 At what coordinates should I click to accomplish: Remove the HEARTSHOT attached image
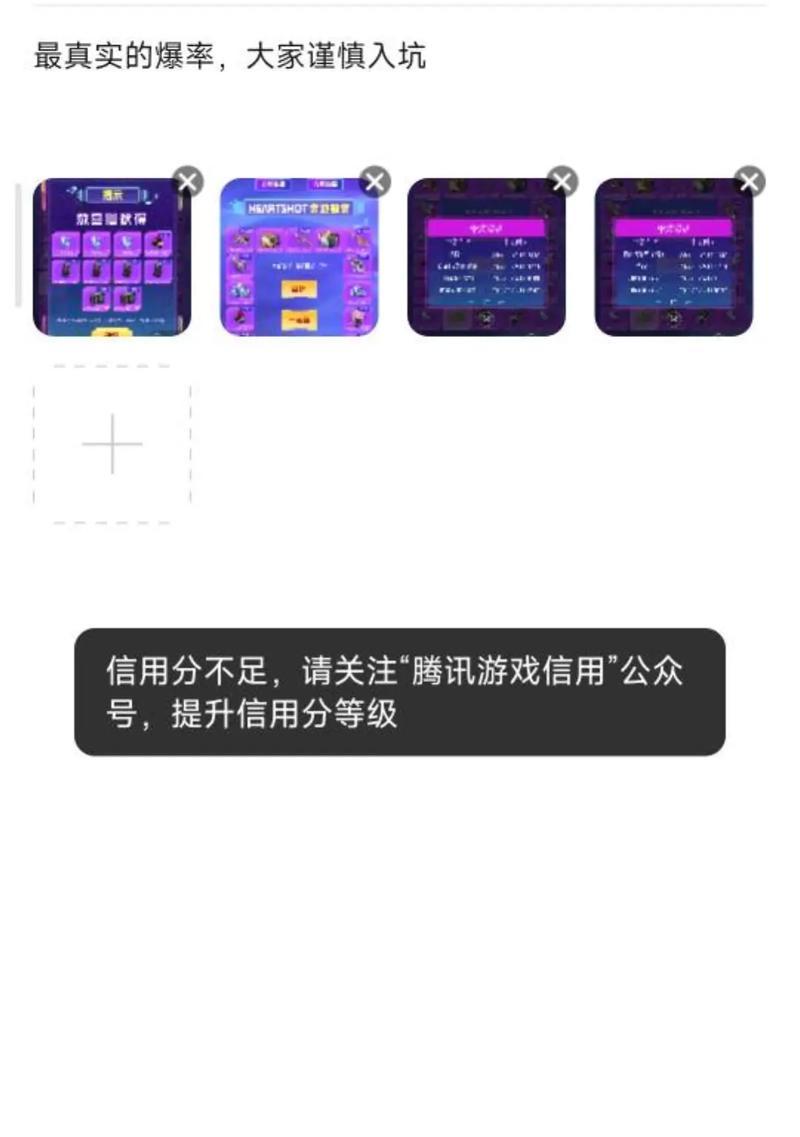[x=375, y=181]
